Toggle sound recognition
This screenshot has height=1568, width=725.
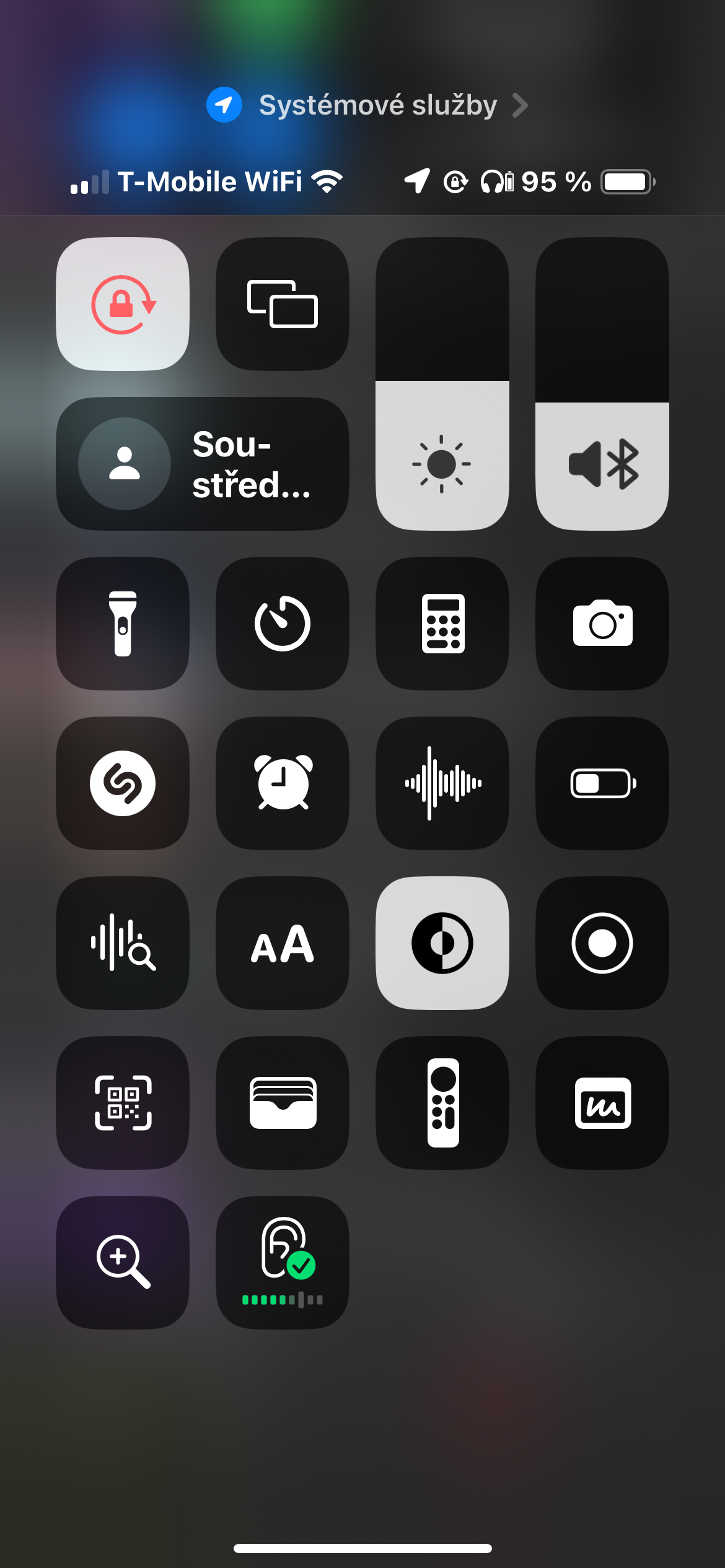pyautogui.click(x=123, y=943)
